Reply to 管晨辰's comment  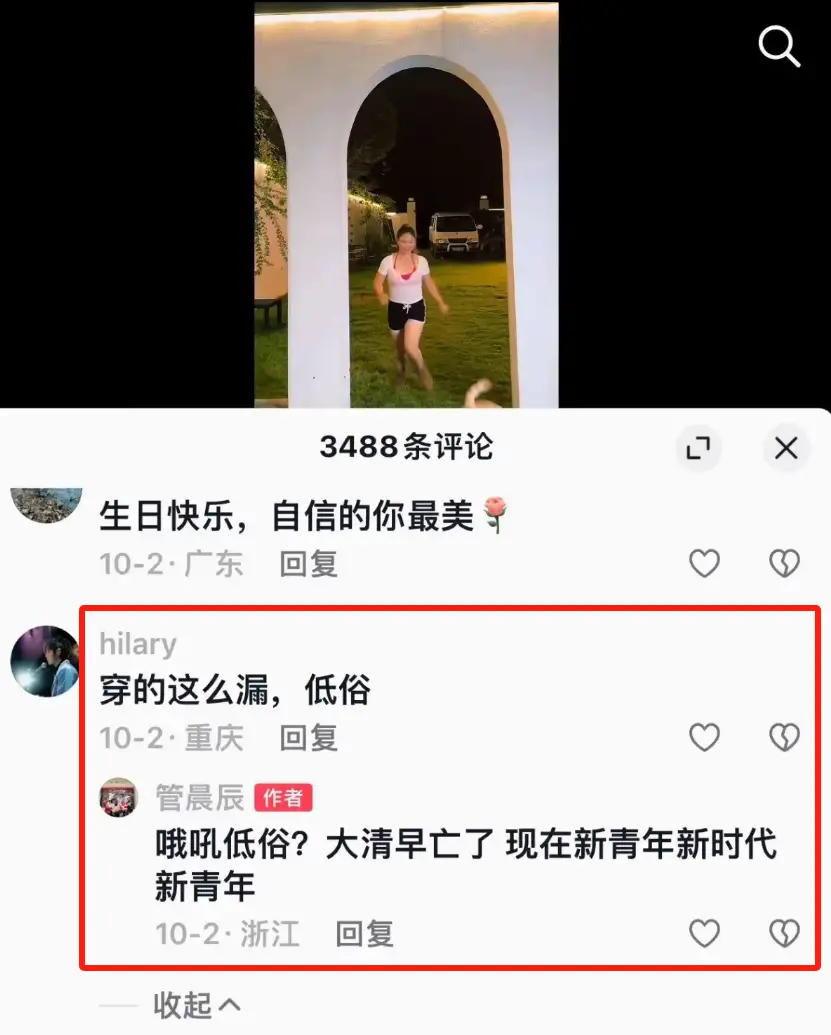click(x=364, y=934)
